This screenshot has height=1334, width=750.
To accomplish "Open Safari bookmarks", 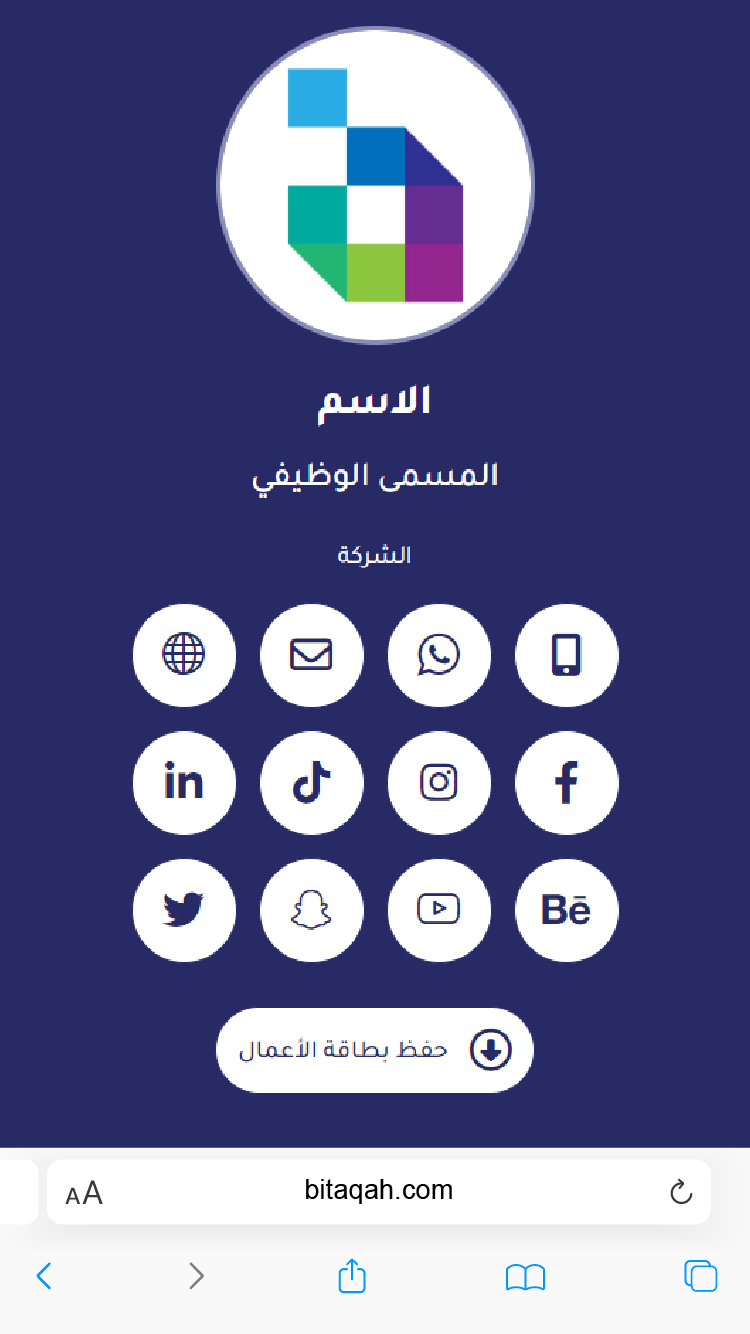I will [525, 1277].
